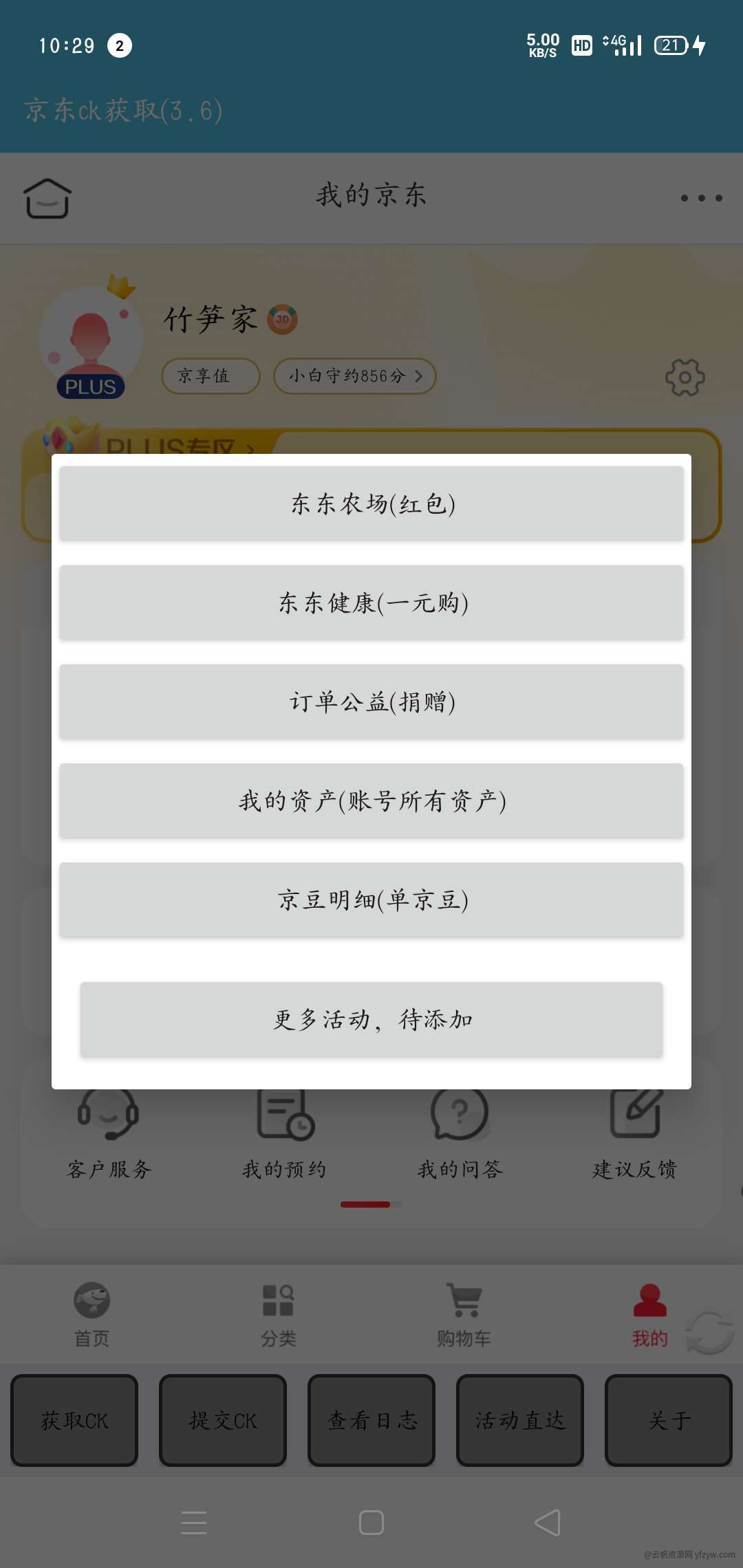Submit cookie with 提交CK
This screenshot has width=743, height=1568.
click(223, 1420)
